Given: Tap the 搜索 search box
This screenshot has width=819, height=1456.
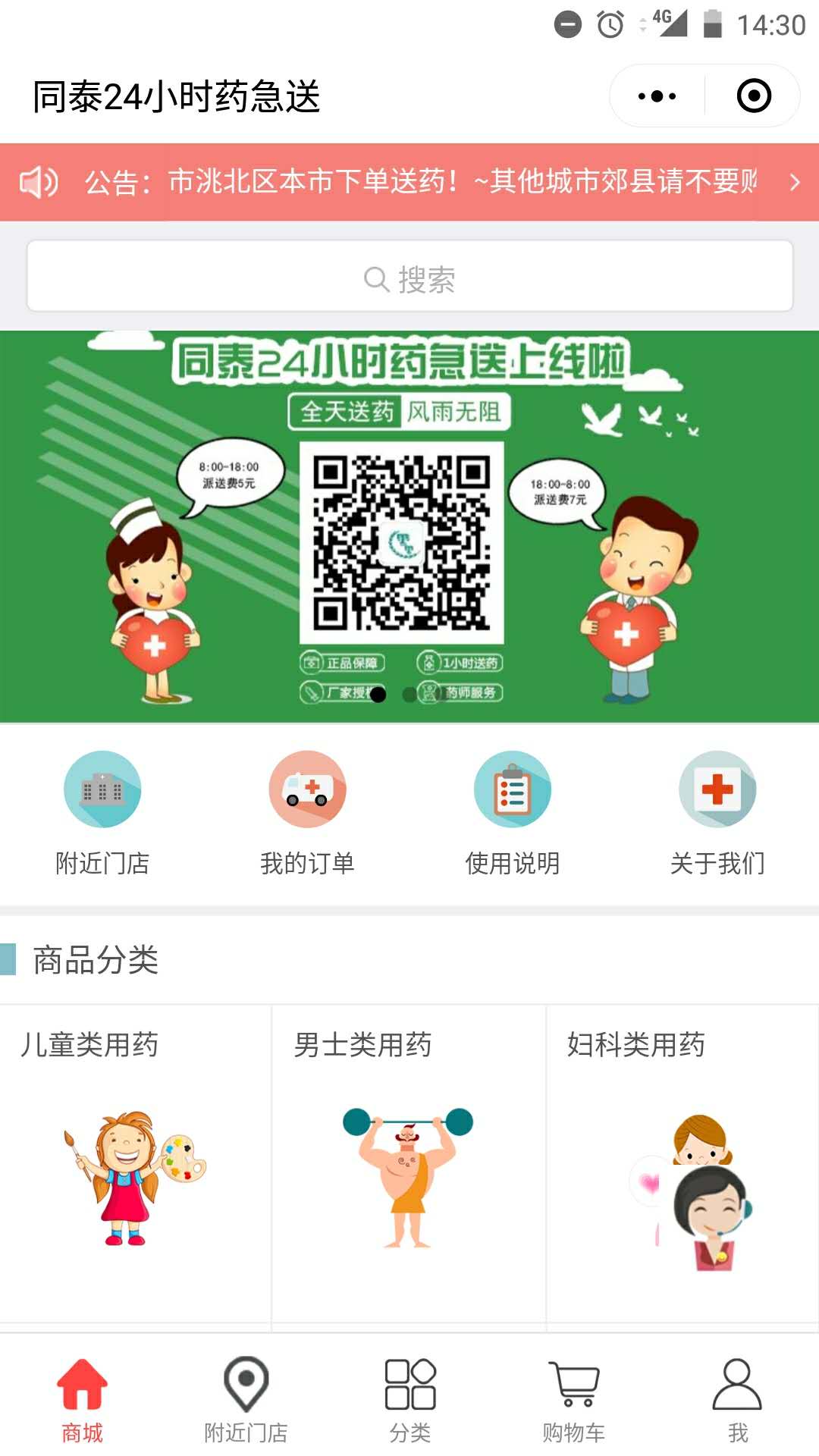Looking at the screenshot, I should tap(409, 277).
